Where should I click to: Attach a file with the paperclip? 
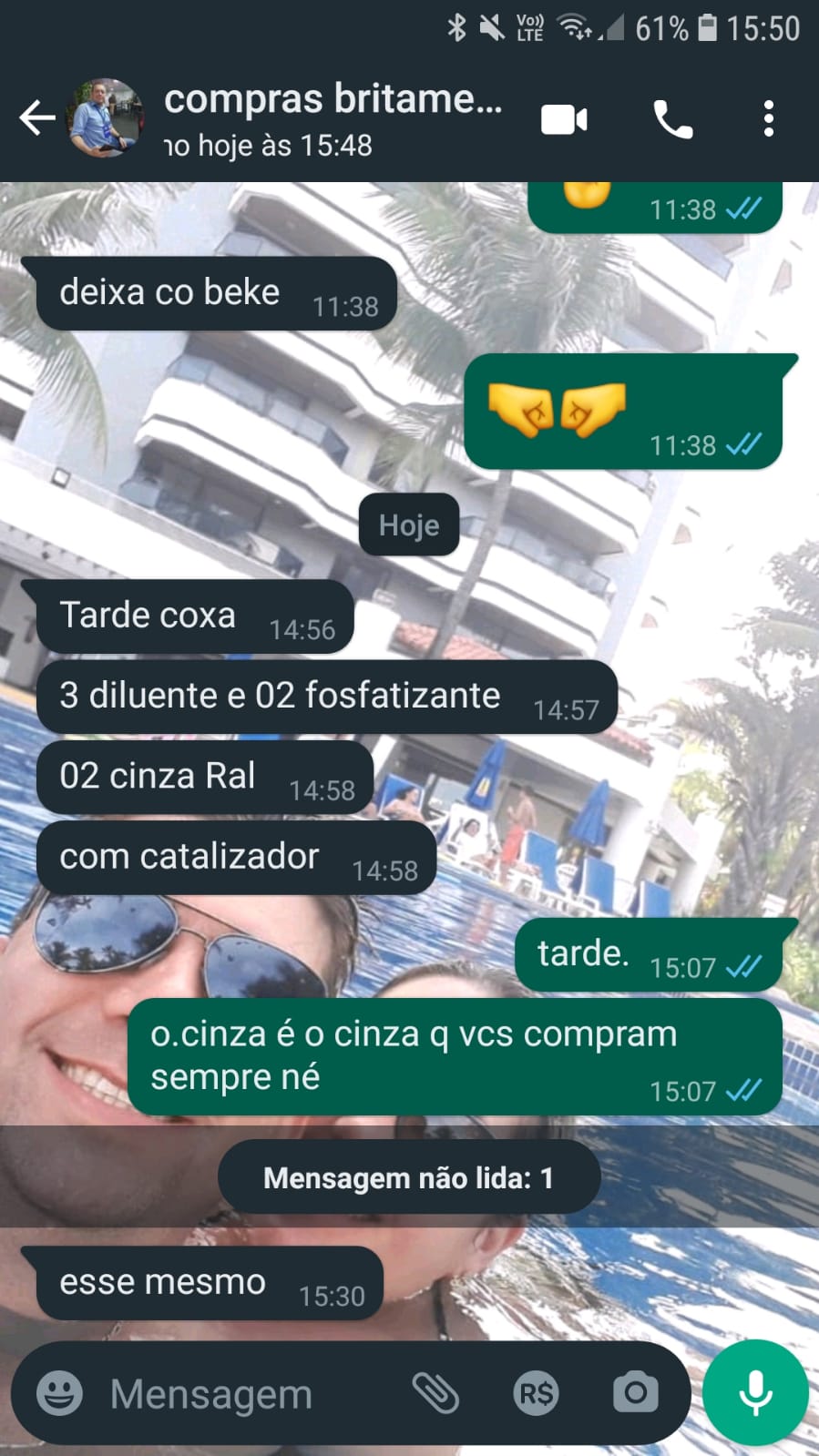[x=435, y=1393]
